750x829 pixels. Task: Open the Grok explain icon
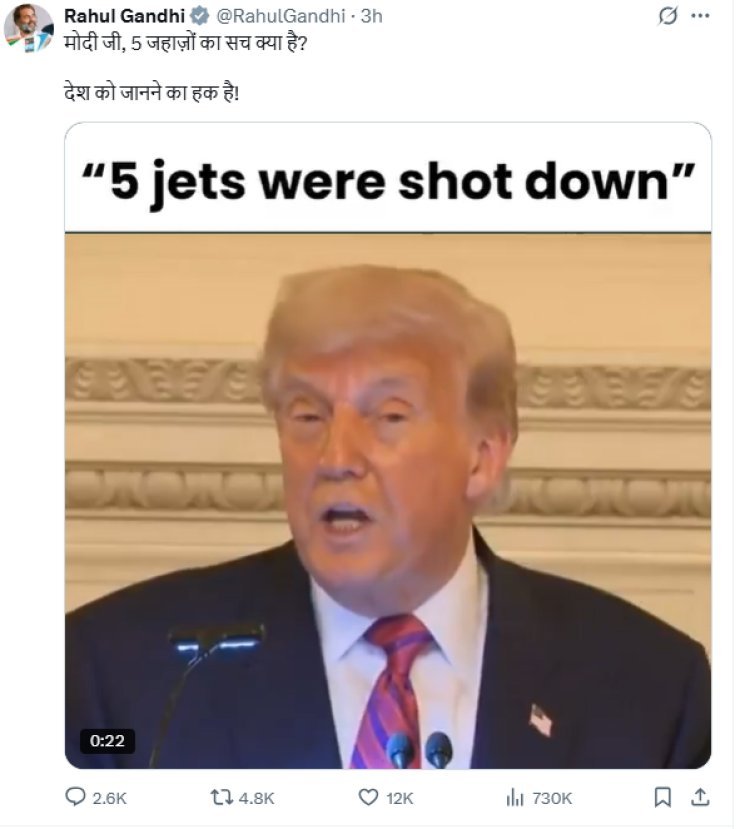[666, 16]
